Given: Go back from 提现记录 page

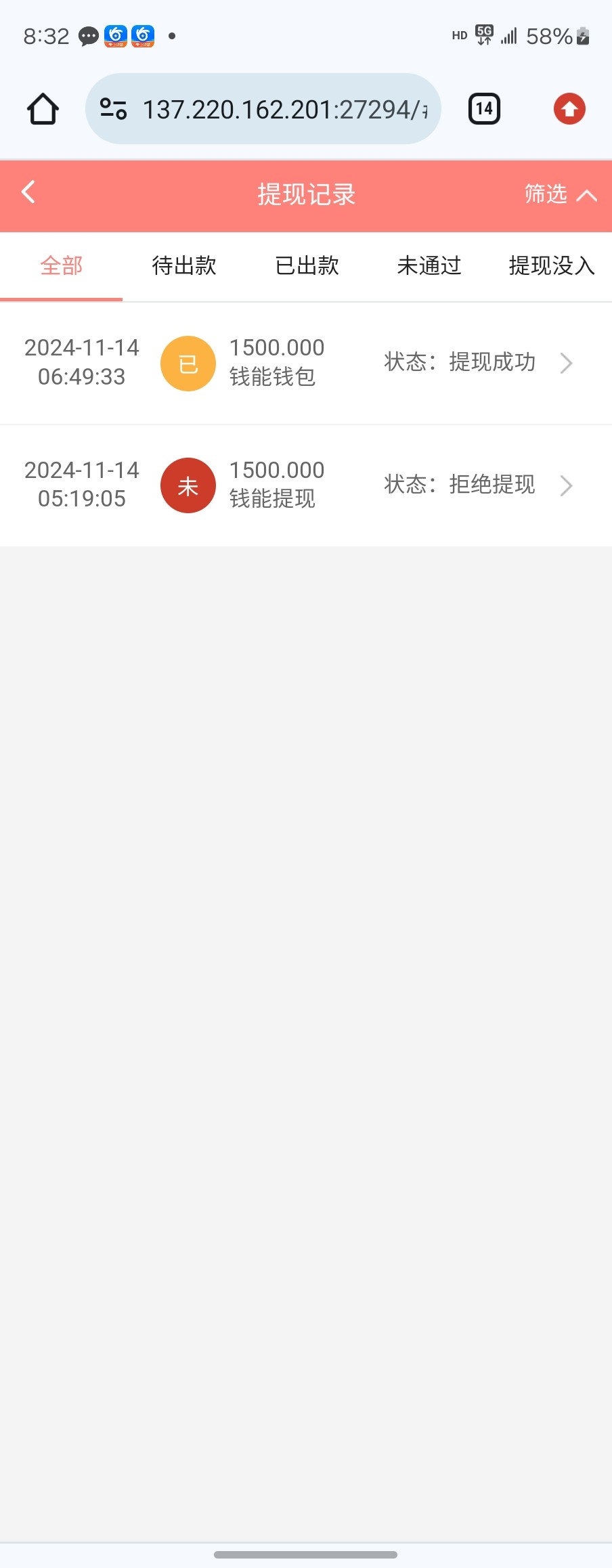Looking at the screenshot, I should pyautogui.click(x=28, y=193).
